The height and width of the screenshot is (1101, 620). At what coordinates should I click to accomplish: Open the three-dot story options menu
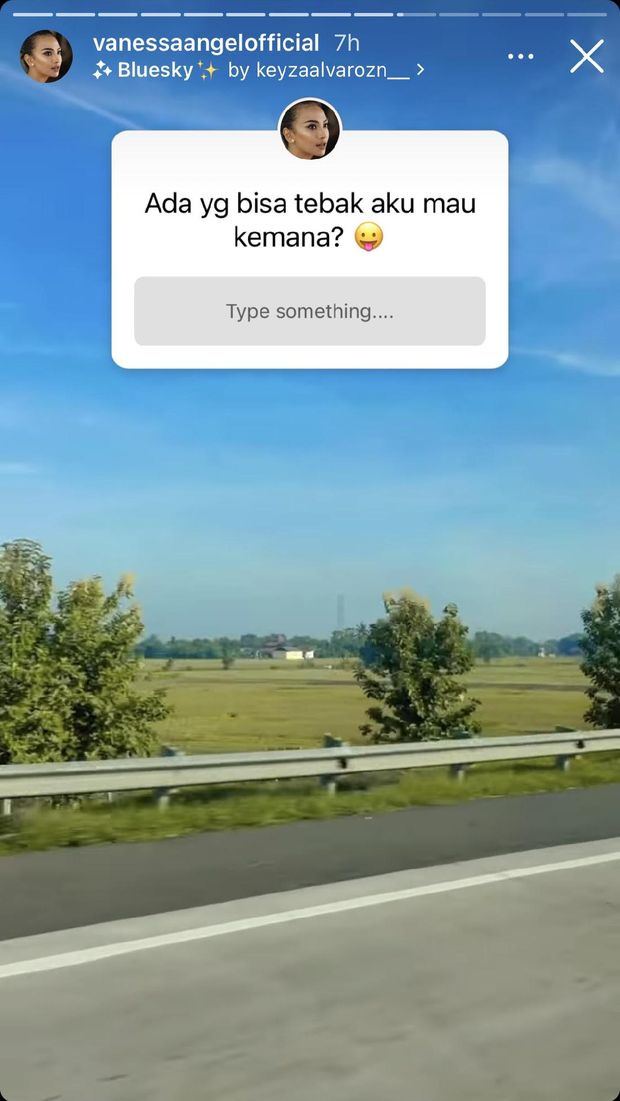[520, 57]
